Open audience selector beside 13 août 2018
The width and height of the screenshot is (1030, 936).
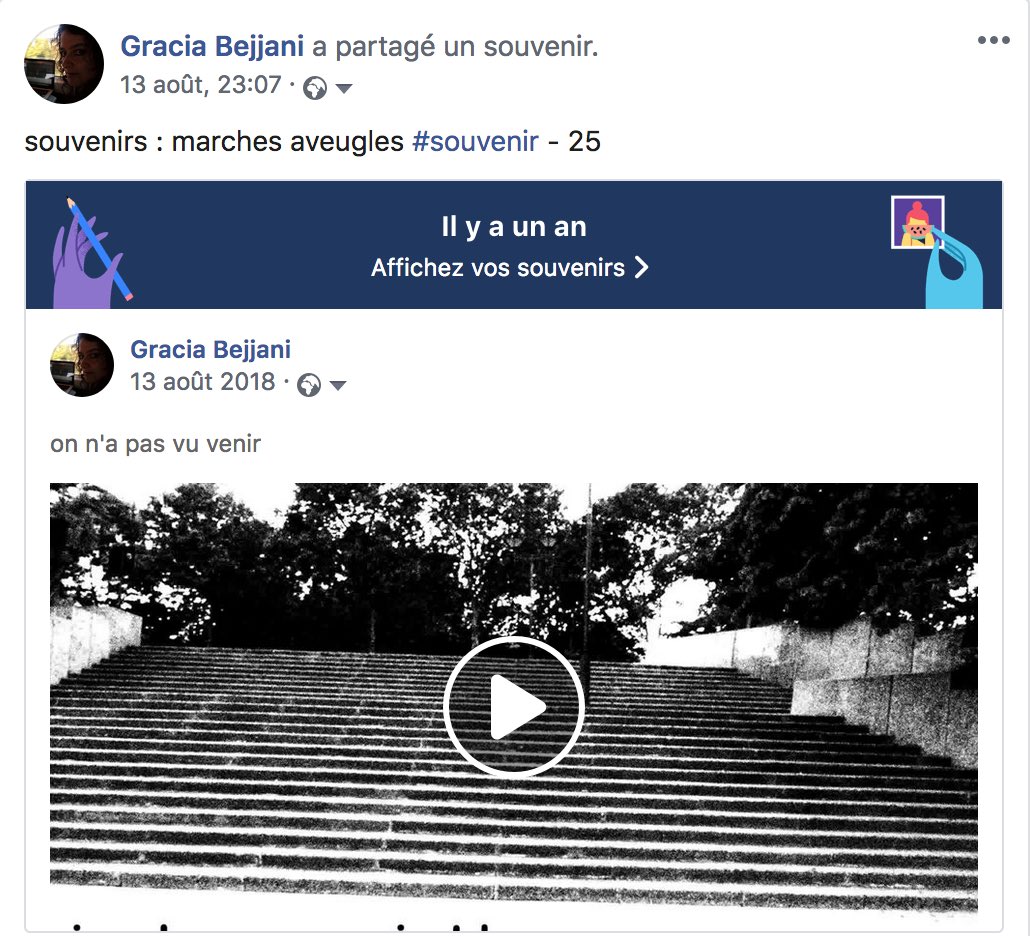pyautogui.click(x=323, y=385)
